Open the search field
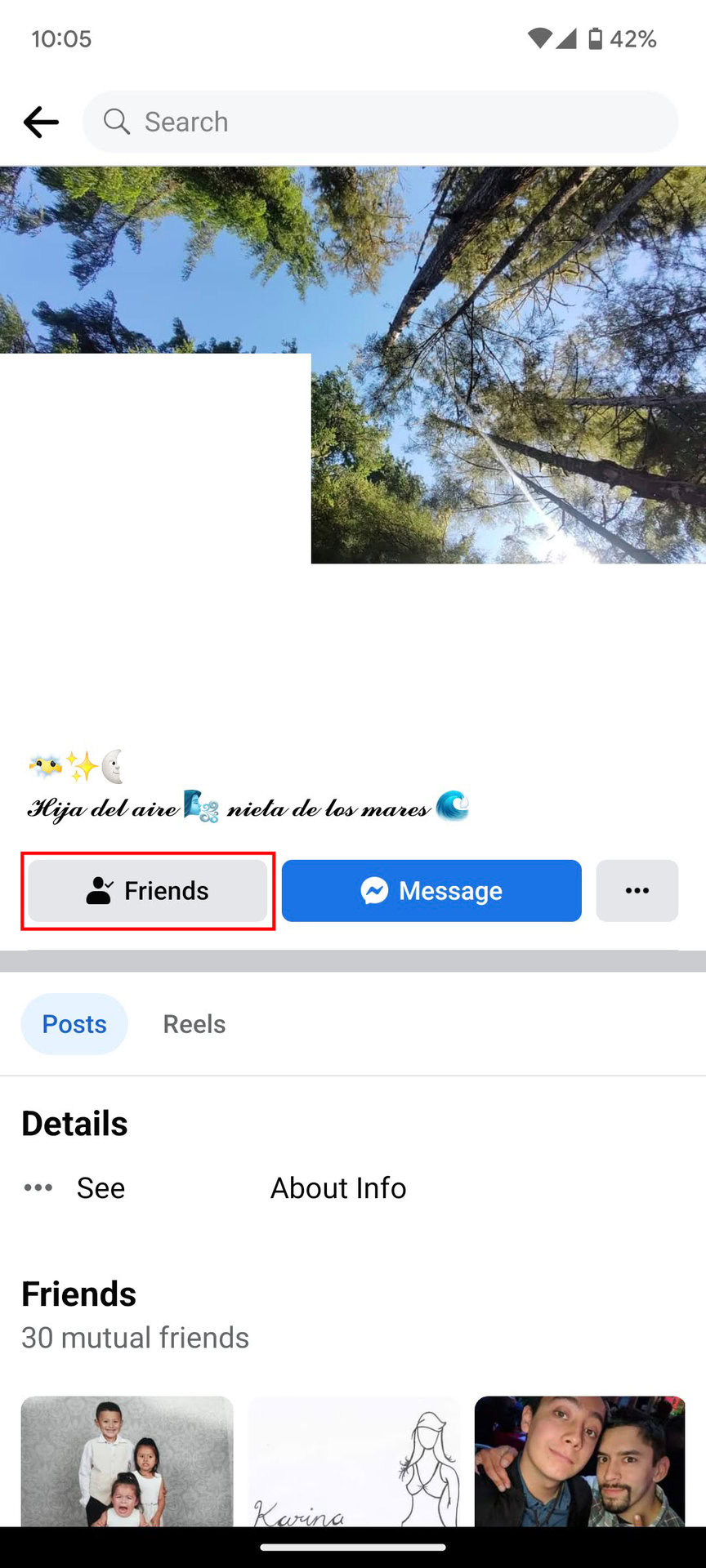This screenshot has height=1568, width=706. point(380,122)
